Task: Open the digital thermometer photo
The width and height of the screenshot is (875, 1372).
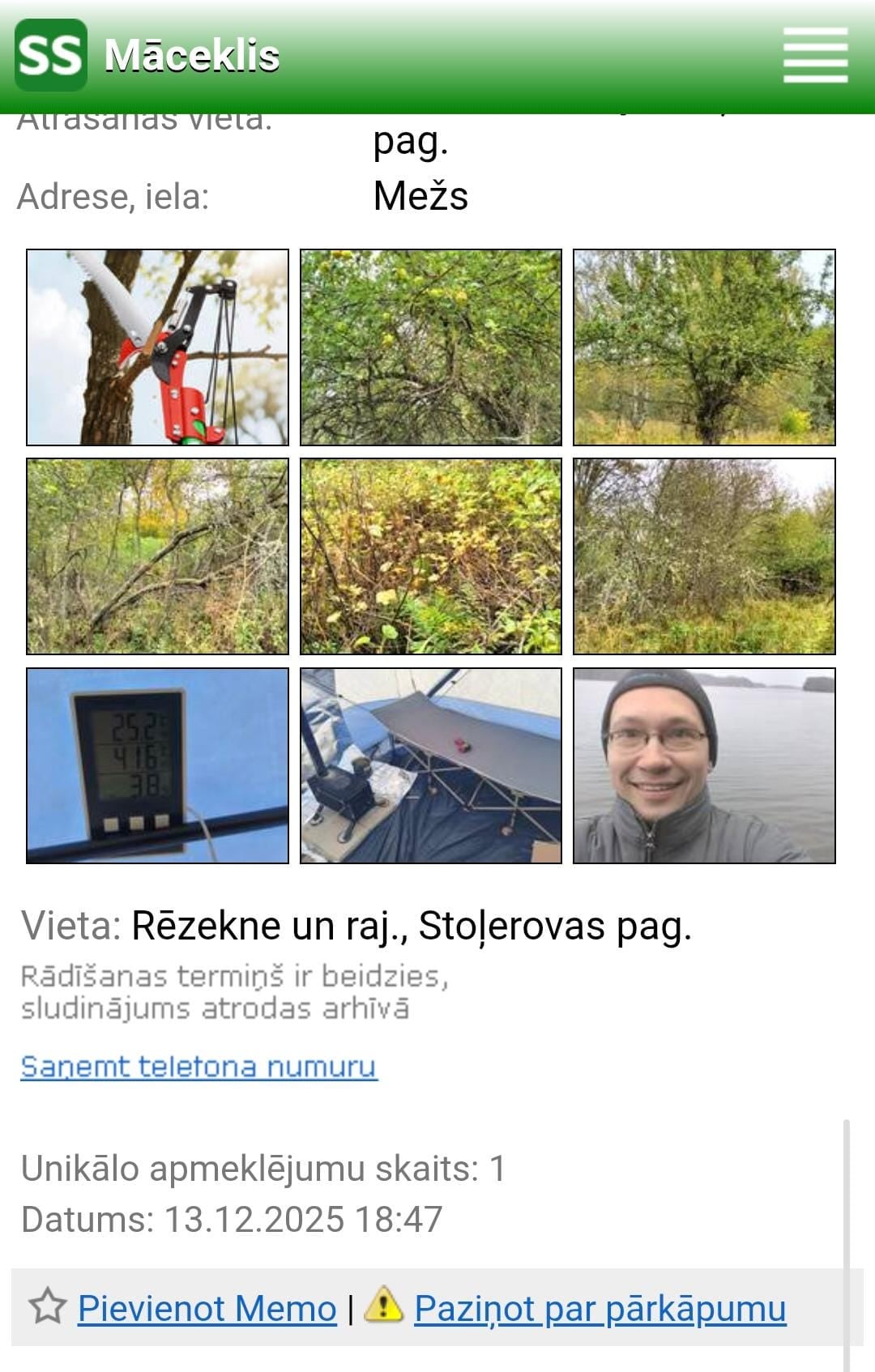Action: tap(157, 765)
